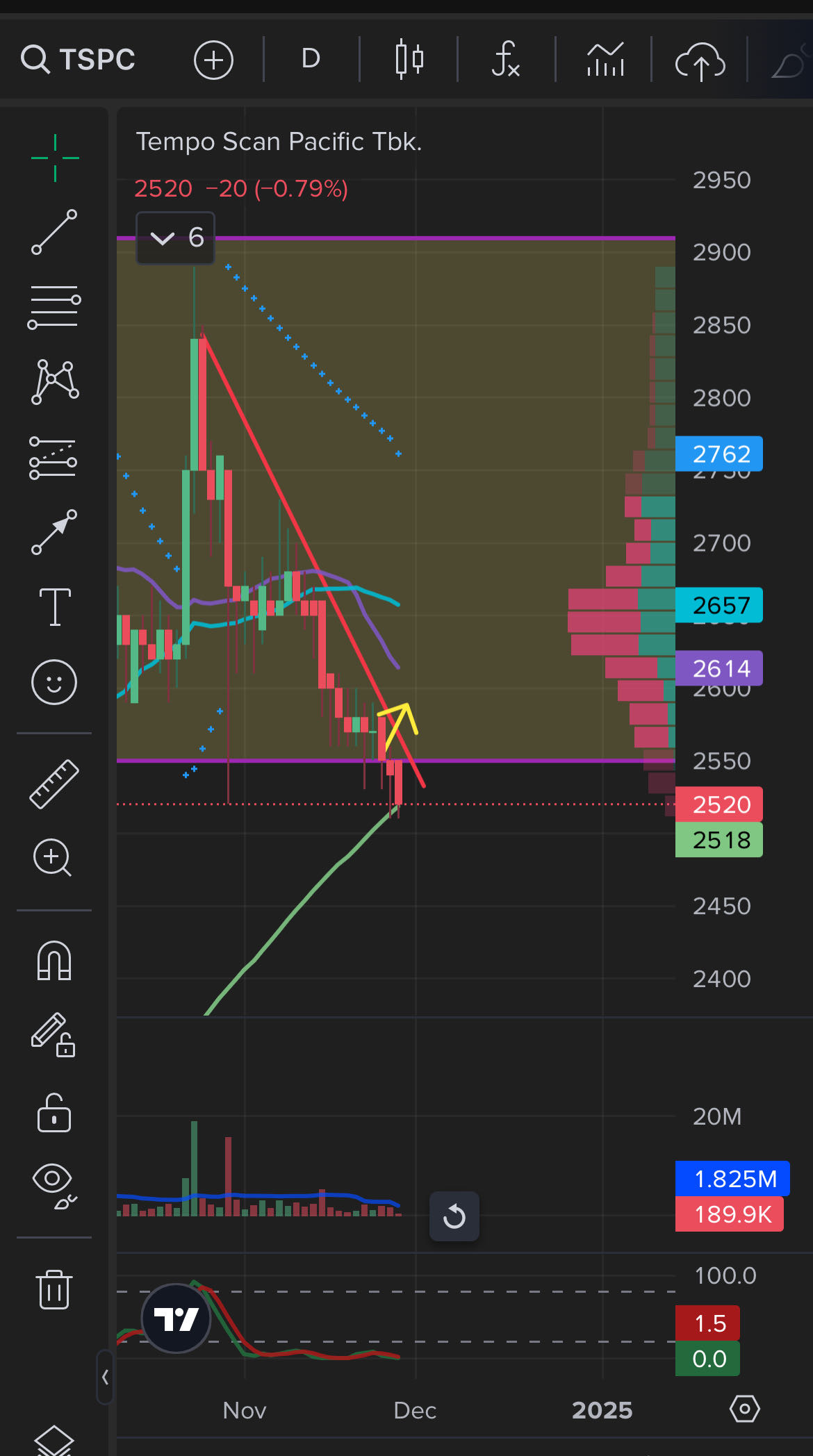
Task: Open the fx indicators menu
Action: [506, 60]
